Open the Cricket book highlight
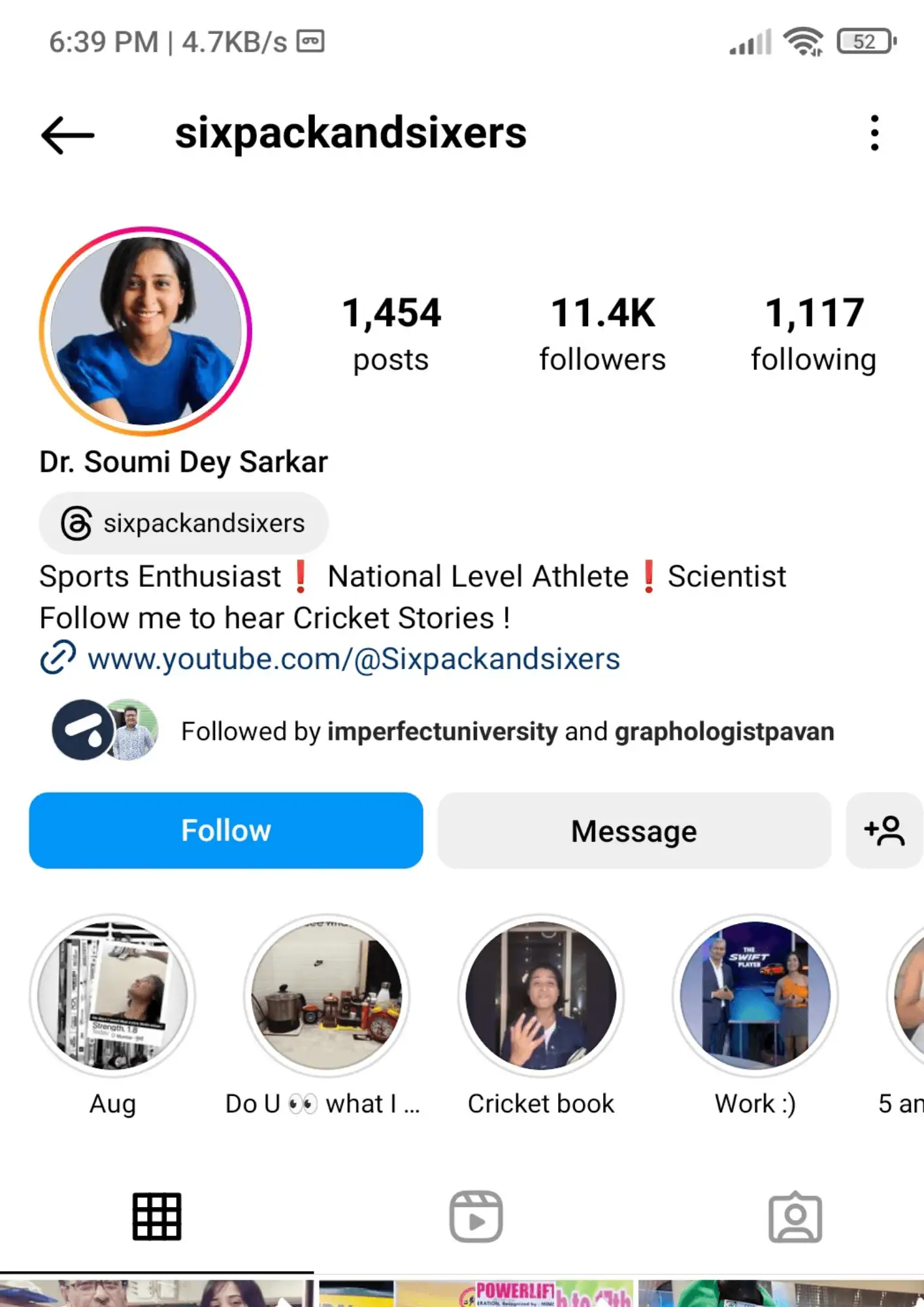924x1307 pixels. coord(540,995)
